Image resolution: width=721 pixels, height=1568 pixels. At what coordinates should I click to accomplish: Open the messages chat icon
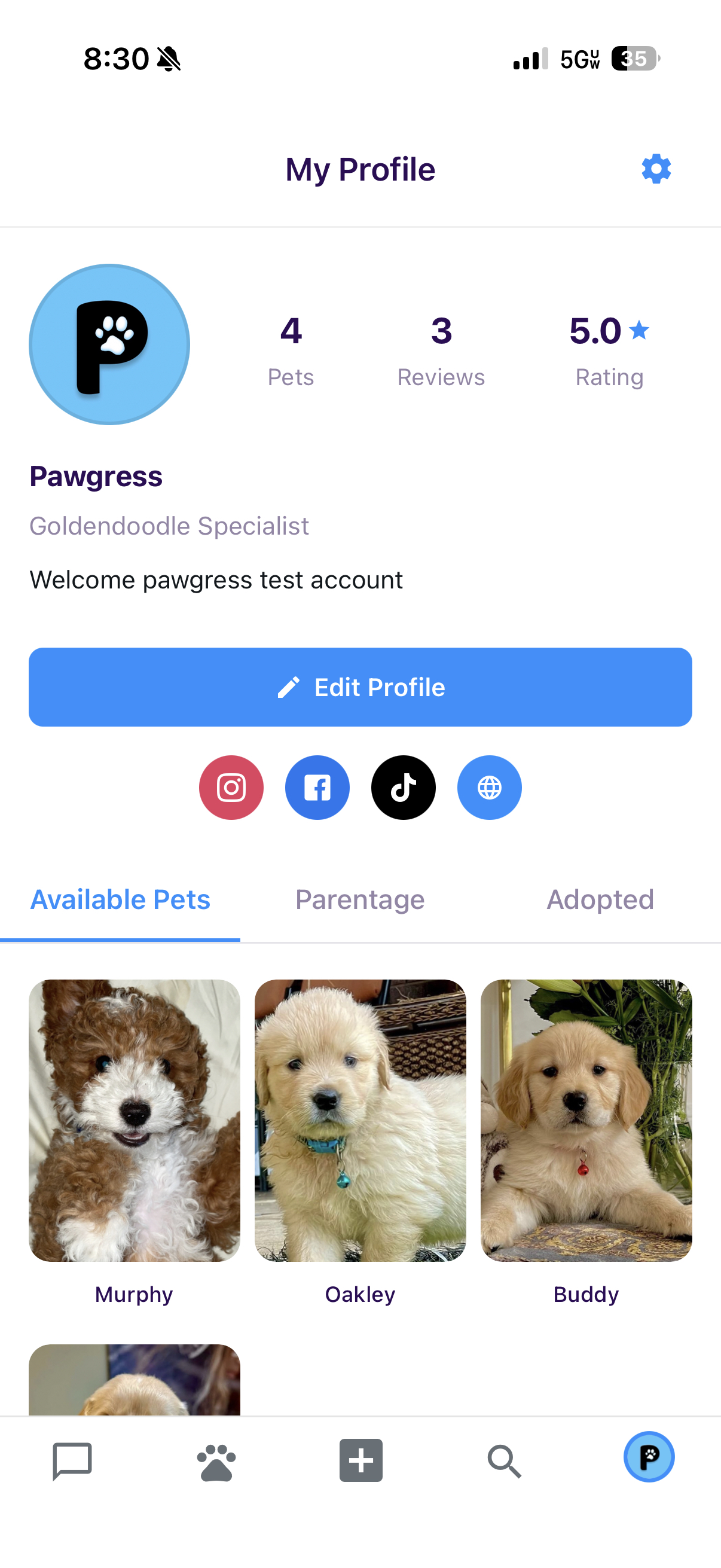tap(72, 1461)
